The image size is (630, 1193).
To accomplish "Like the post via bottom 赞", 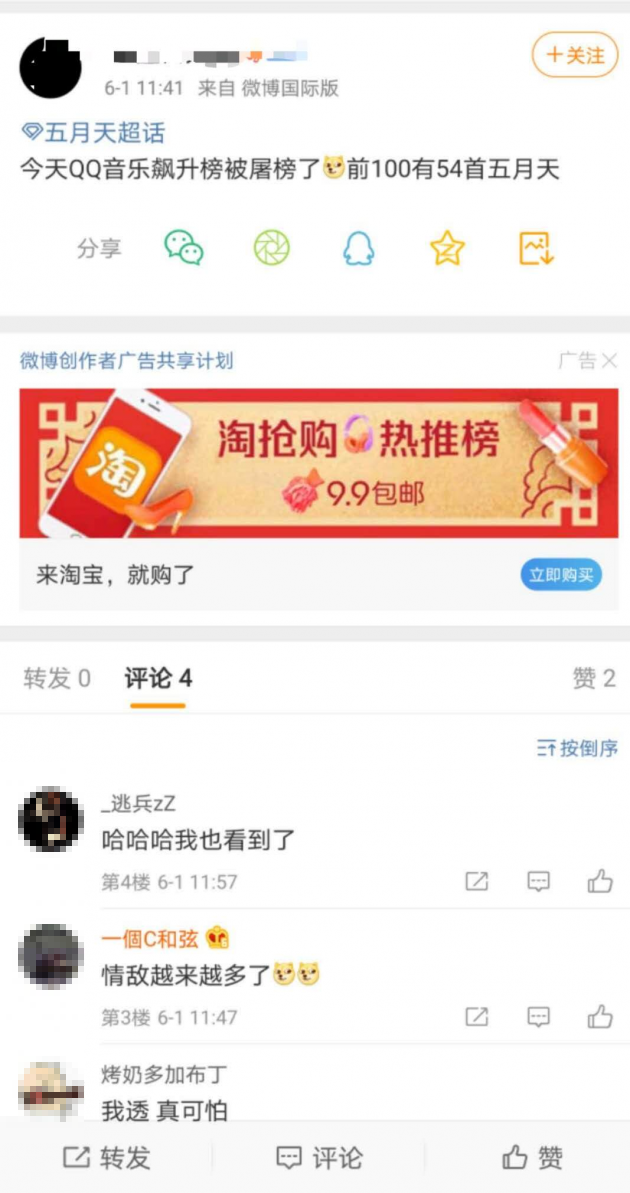I will (532, 1158).
